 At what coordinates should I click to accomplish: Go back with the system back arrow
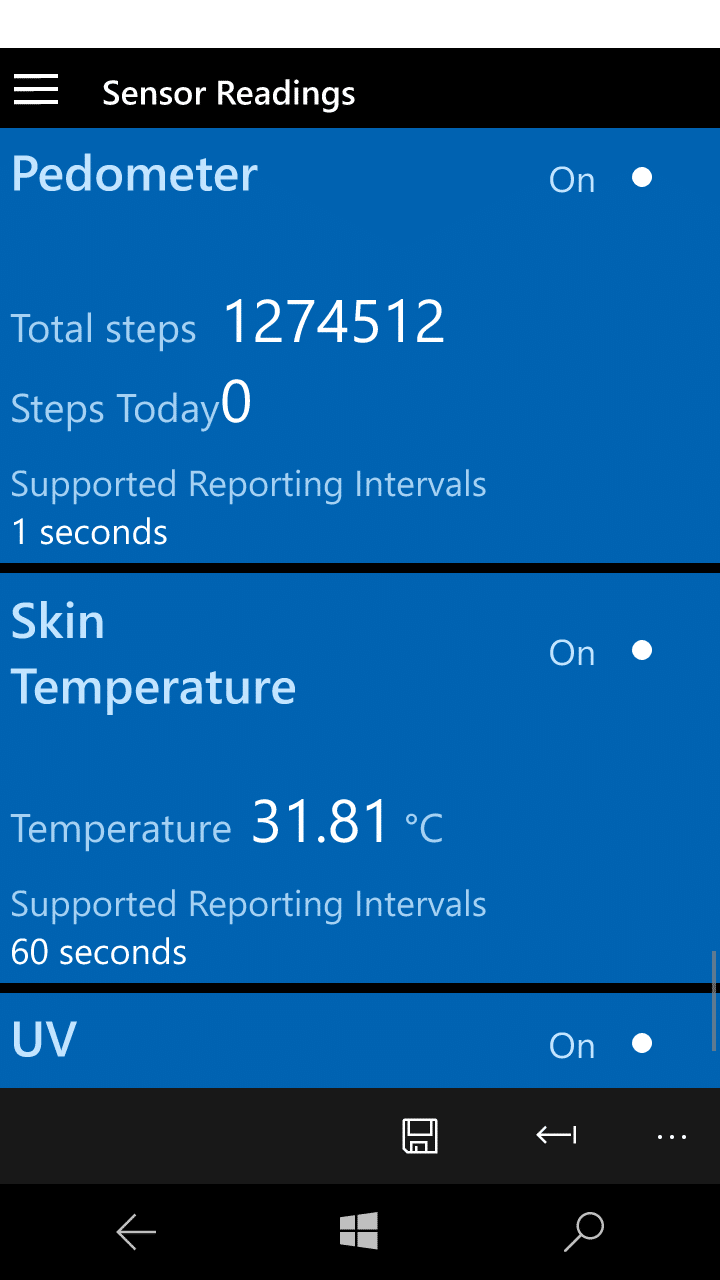point(136,1232)
